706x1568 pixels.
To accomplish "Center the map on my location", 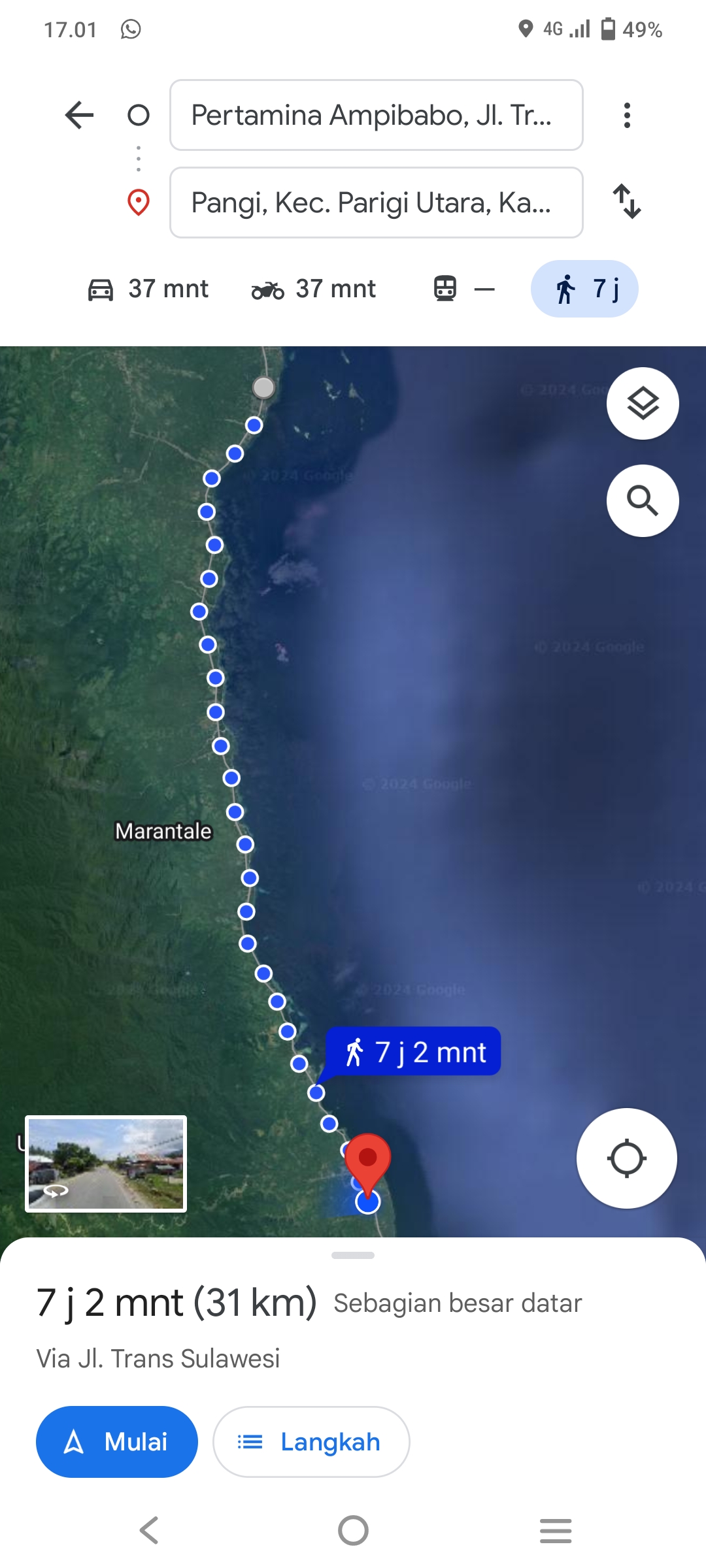I will [626, 1158].
